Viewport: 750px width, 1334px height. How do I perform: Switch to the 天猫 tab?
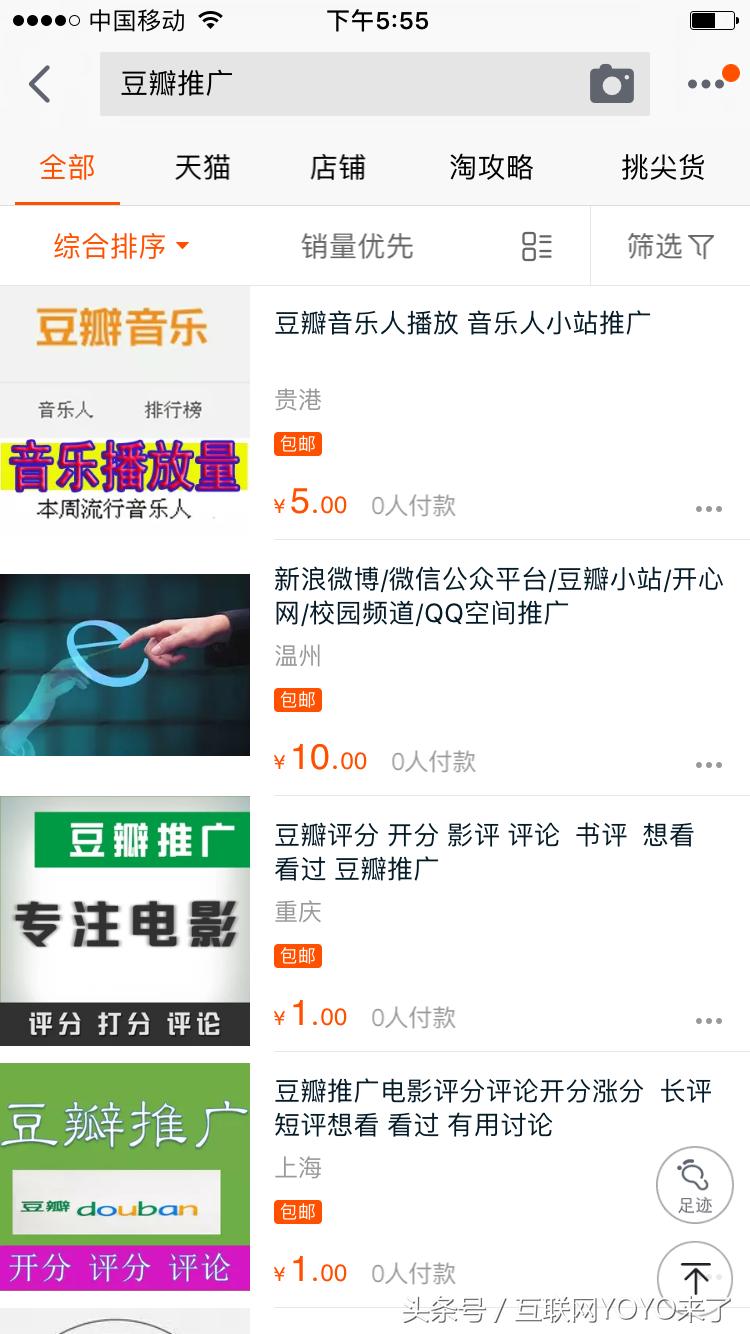tap(202, 168)
